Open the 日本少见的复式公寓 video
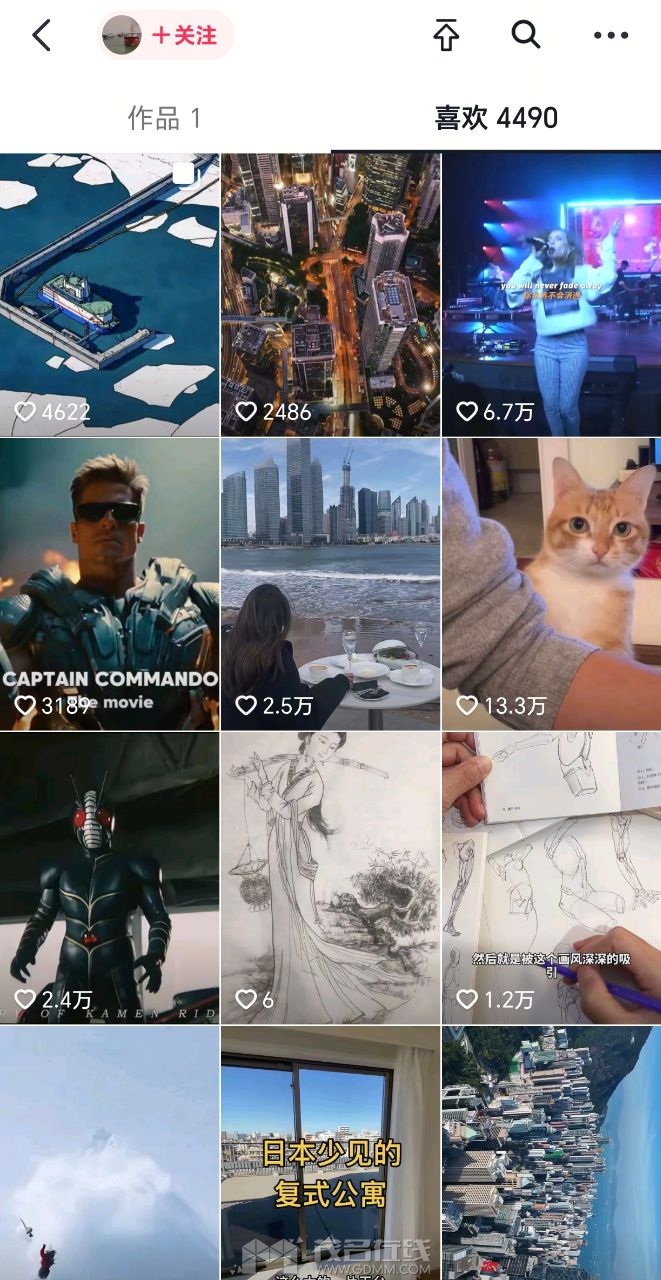The height and width of the screenshot is (1280, 661). [x=330, y=1150]
